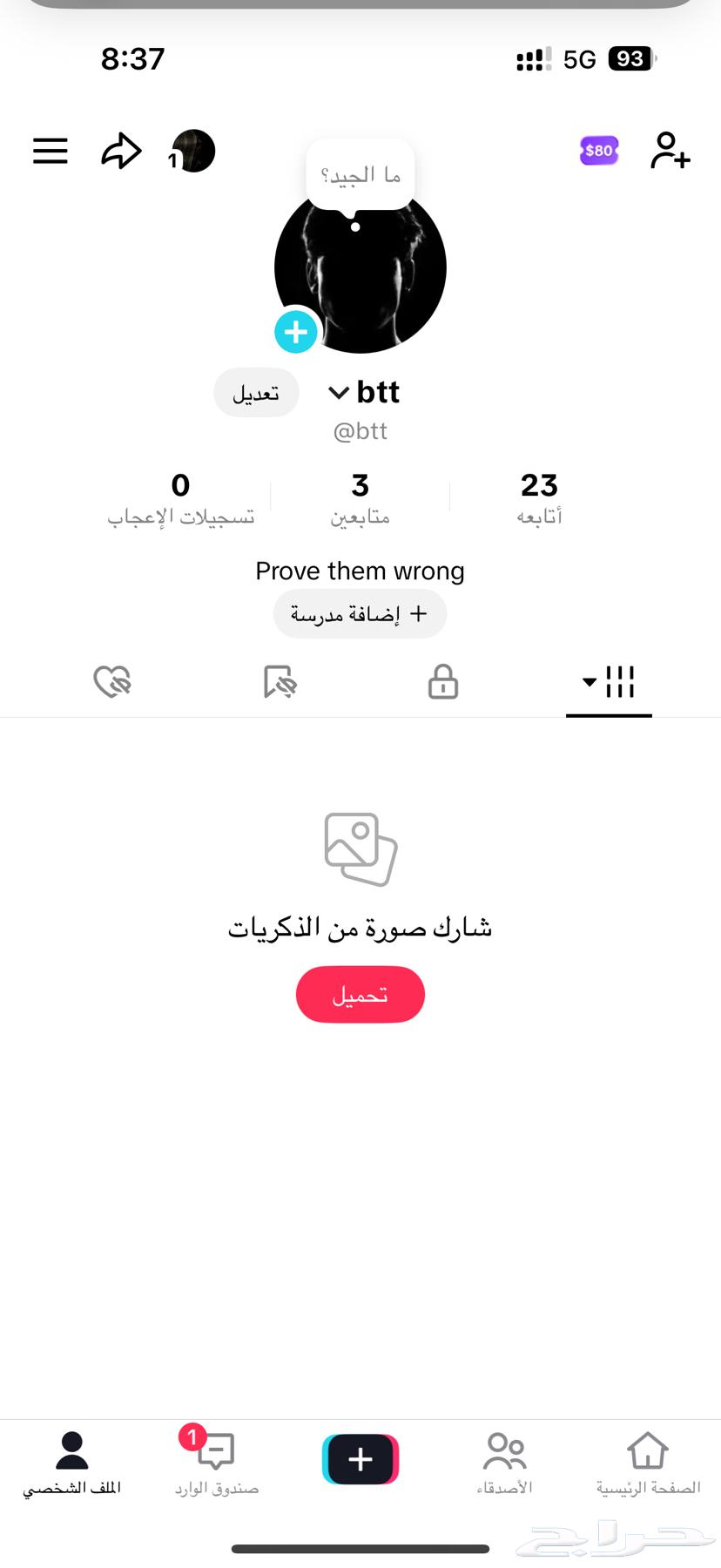Create a new post with plus button

tap(360, 1459)
